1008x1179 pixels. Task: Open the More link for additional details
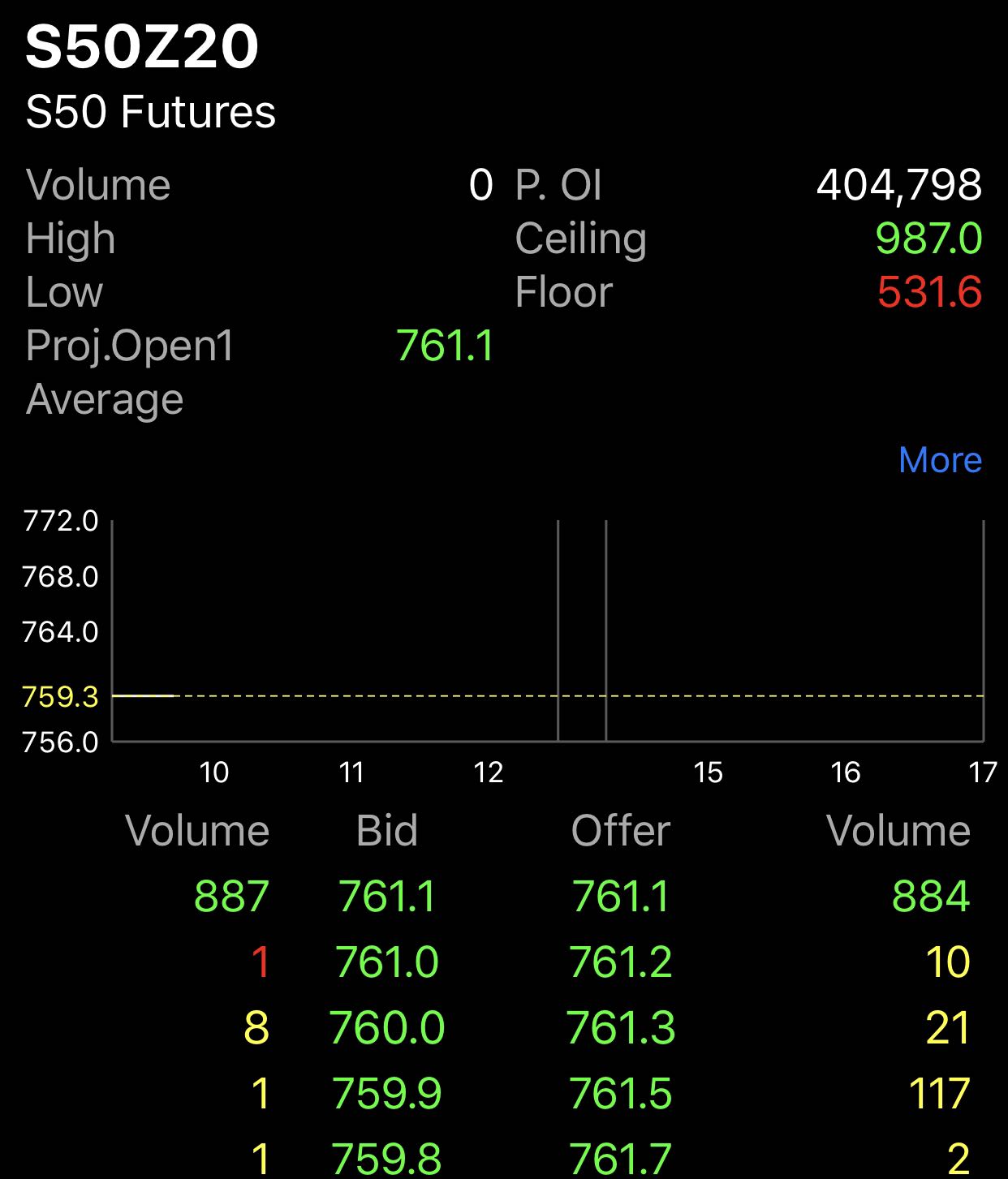pyautogui.click(x=940, y=460)
